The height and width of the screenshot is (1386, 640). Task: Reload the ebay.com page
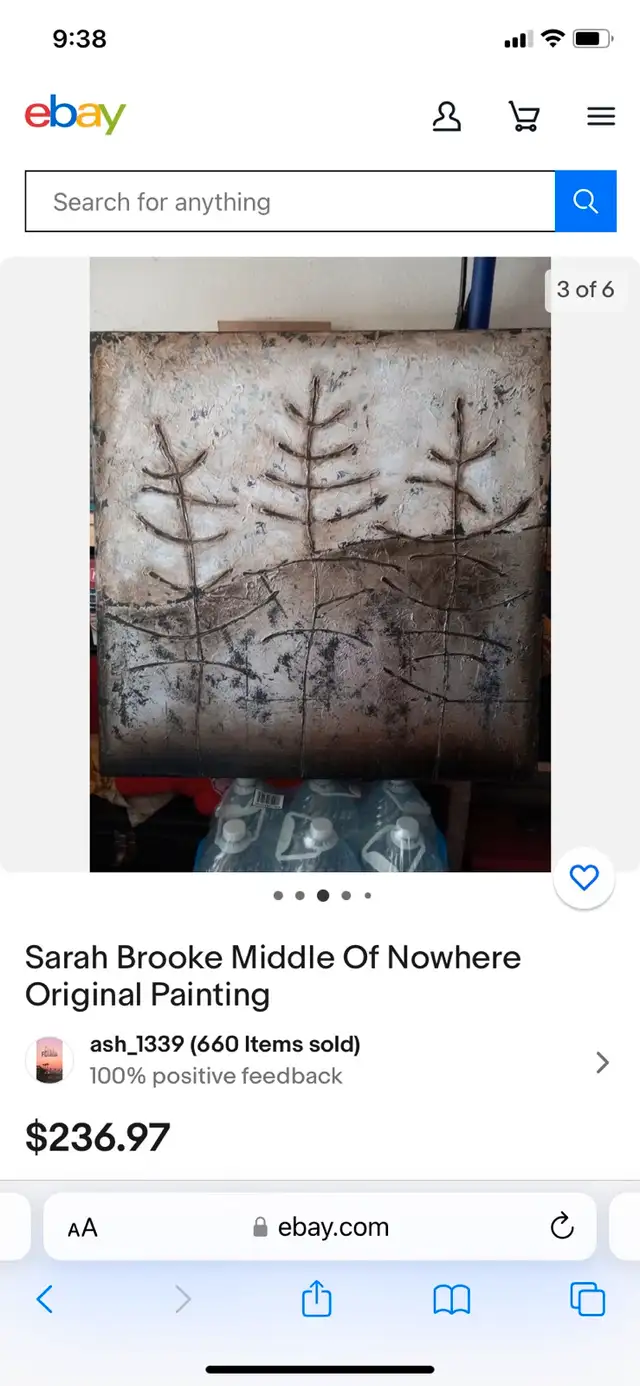click(562, 1226)
